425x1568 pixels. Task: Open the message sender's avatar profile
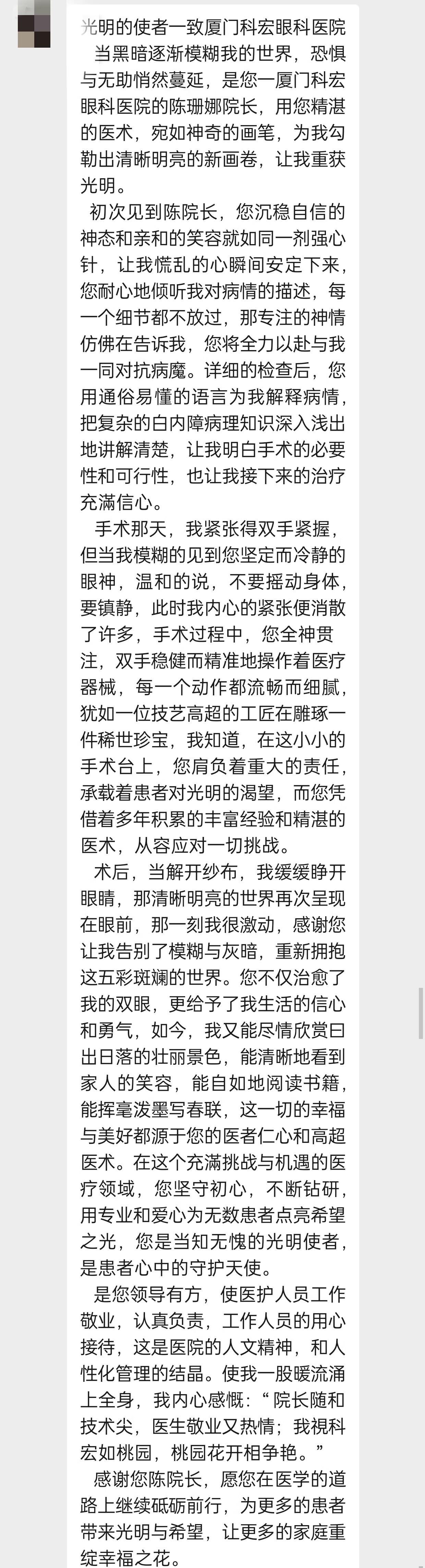(x=34, y=24)
